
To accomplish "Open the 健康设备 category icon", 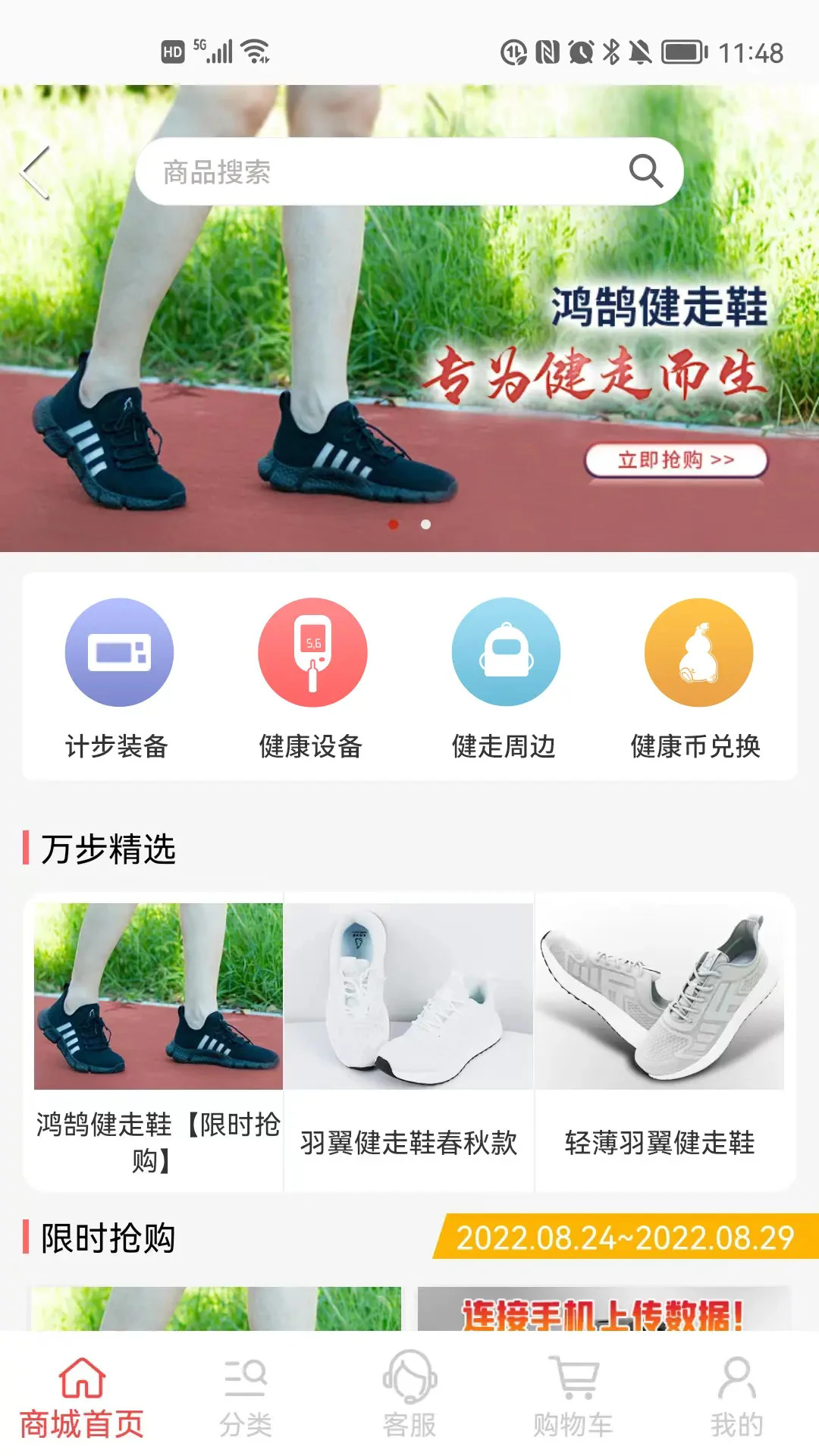I will click(x=313, y=654).
